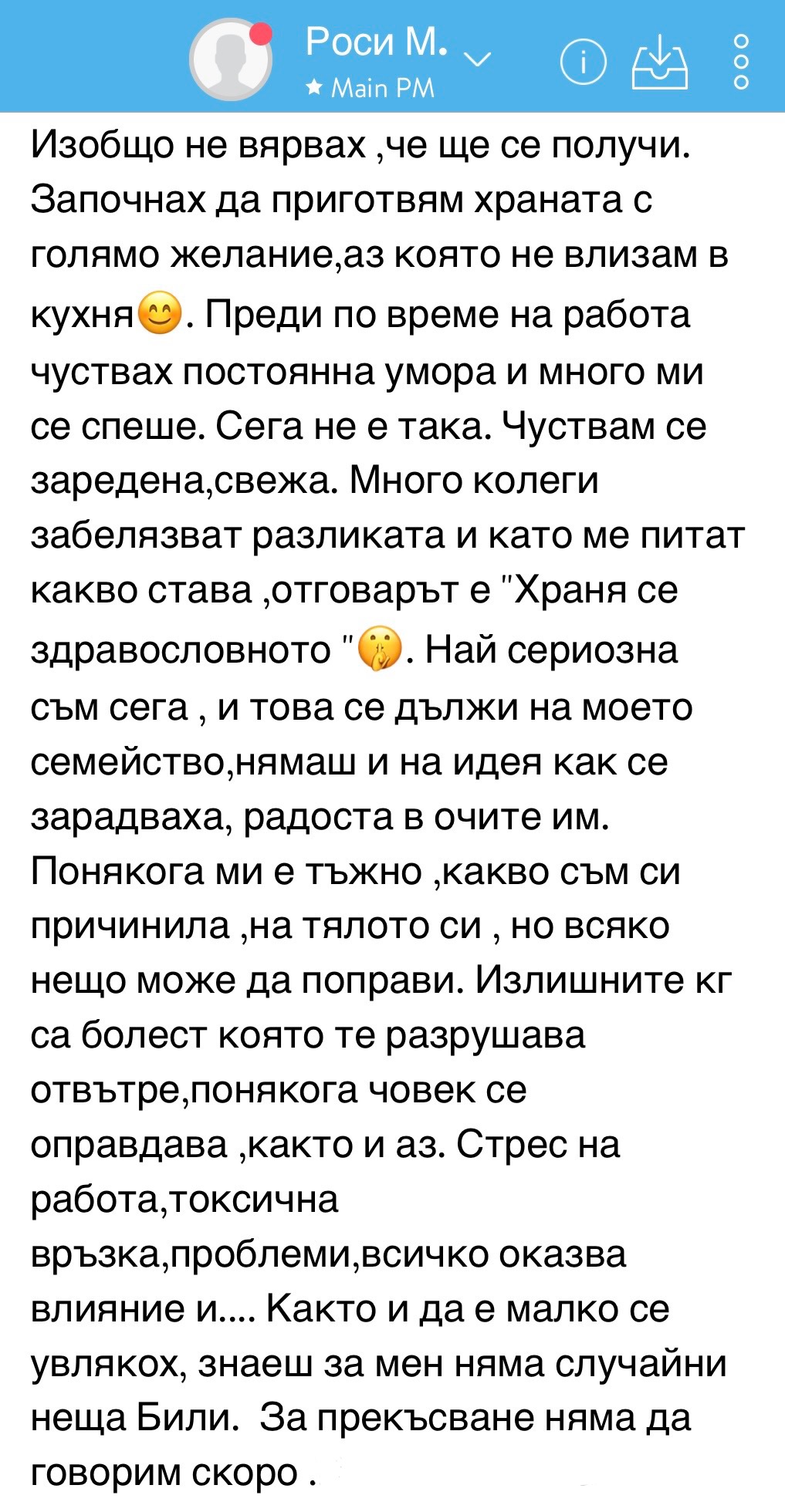The width and height of the screenshot is (785, 1512).
Task: Open the conversation info icon
Action: (x=583, y=62)
